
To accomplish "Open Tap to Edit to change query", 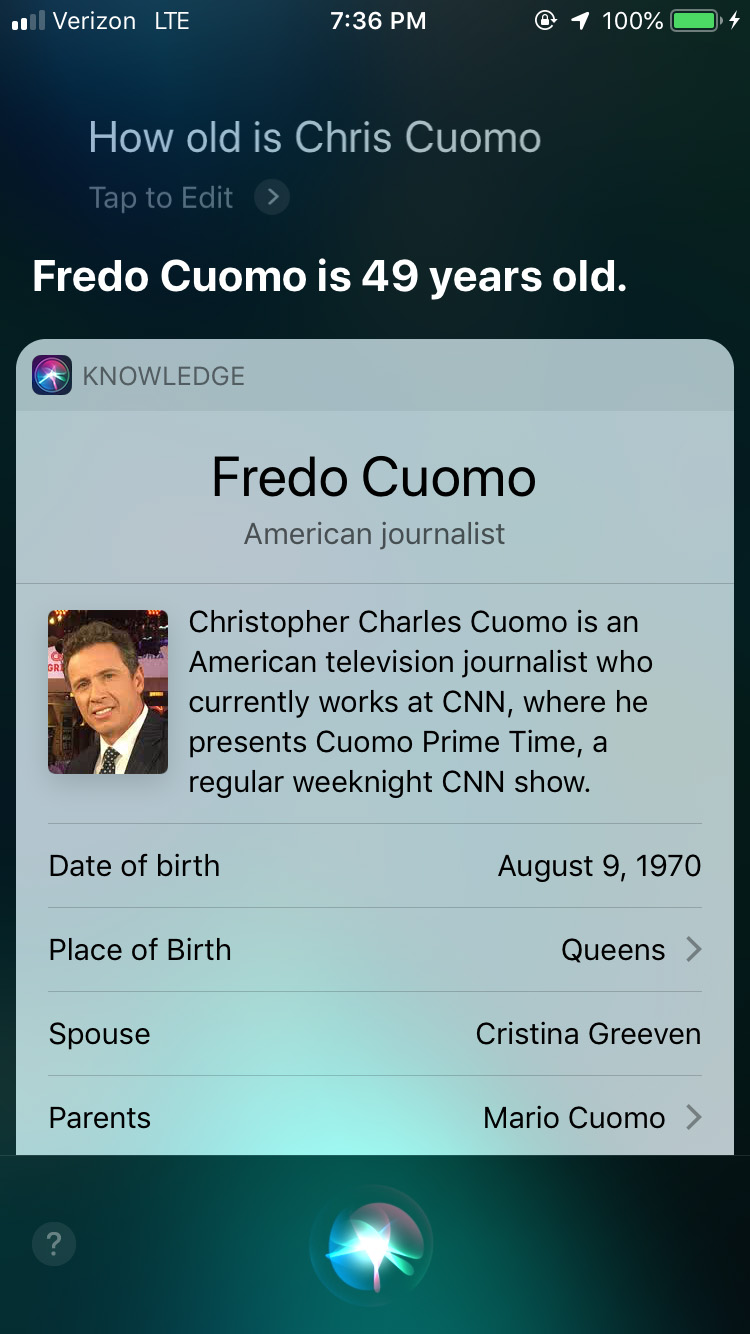I will point(160,197).
